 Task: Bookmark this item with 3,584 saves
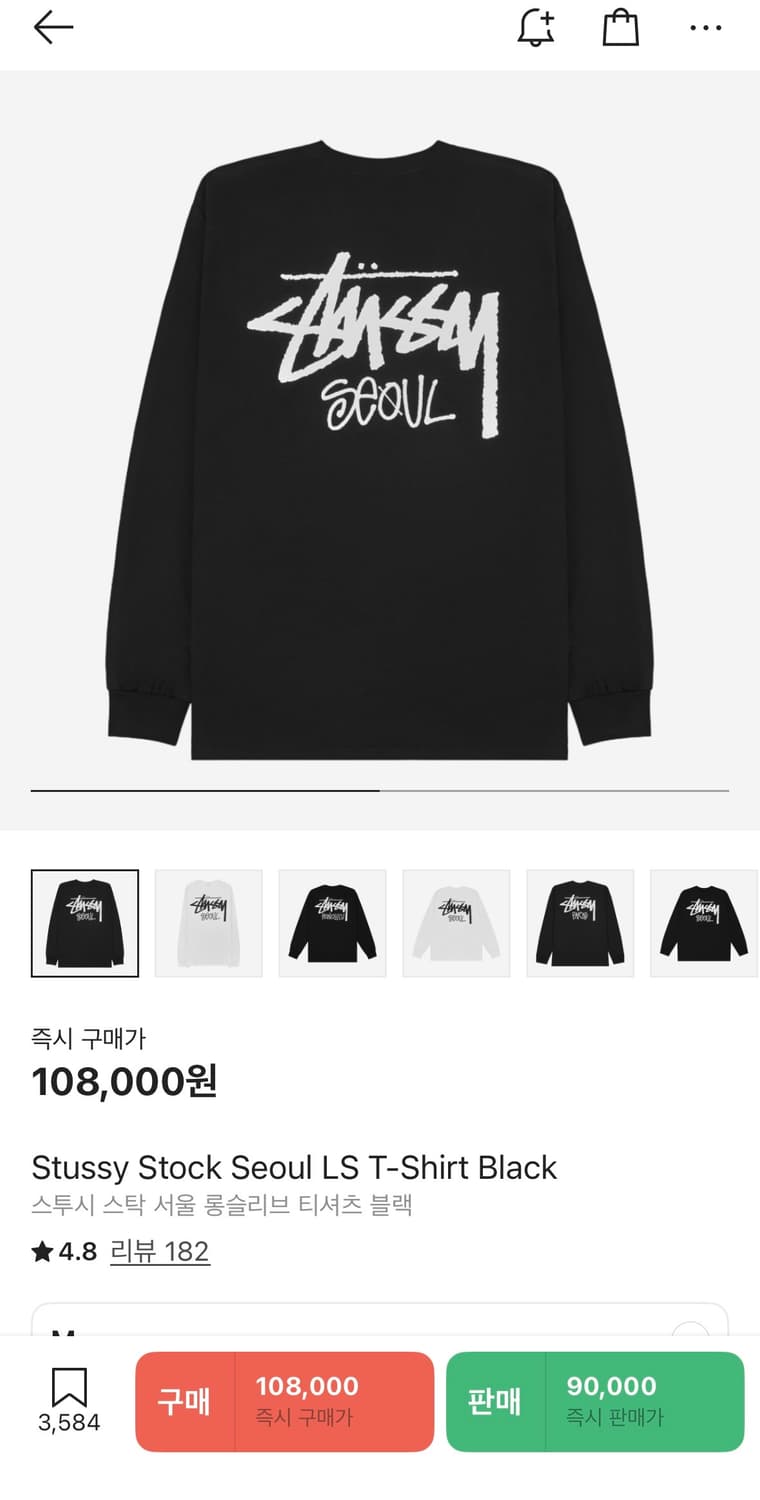pos(69,1400)
